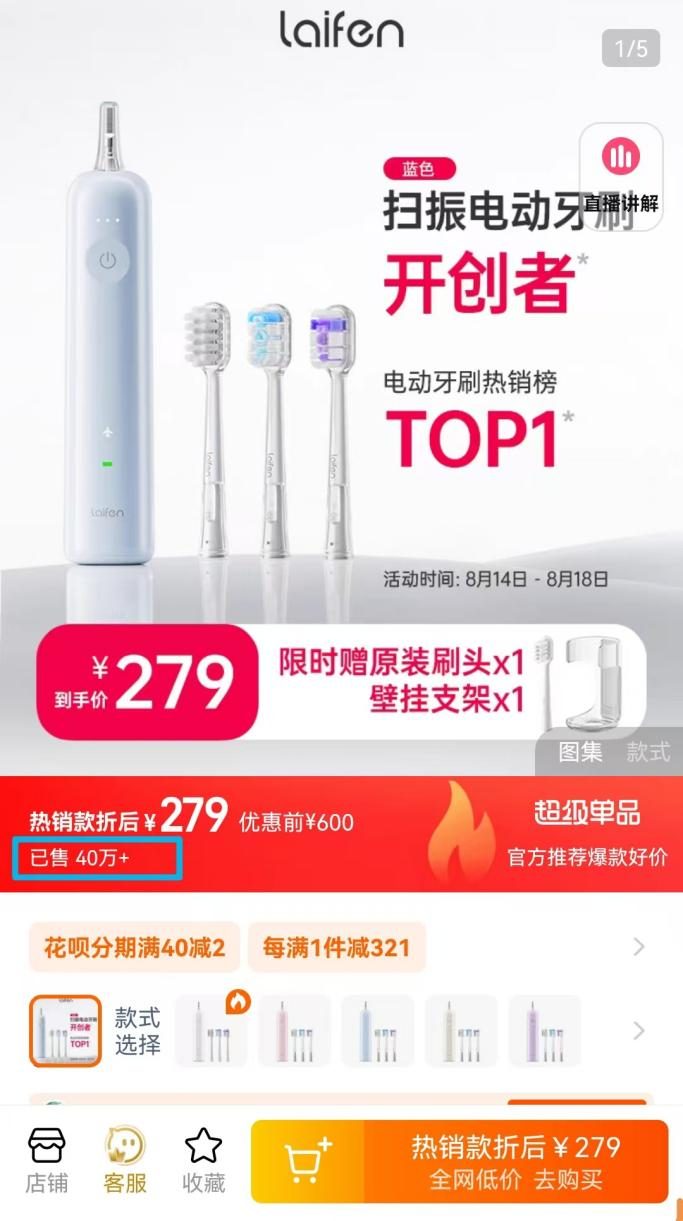Switch to the 图集 gallery tab

pyautogui.click(x=580, y=752)
